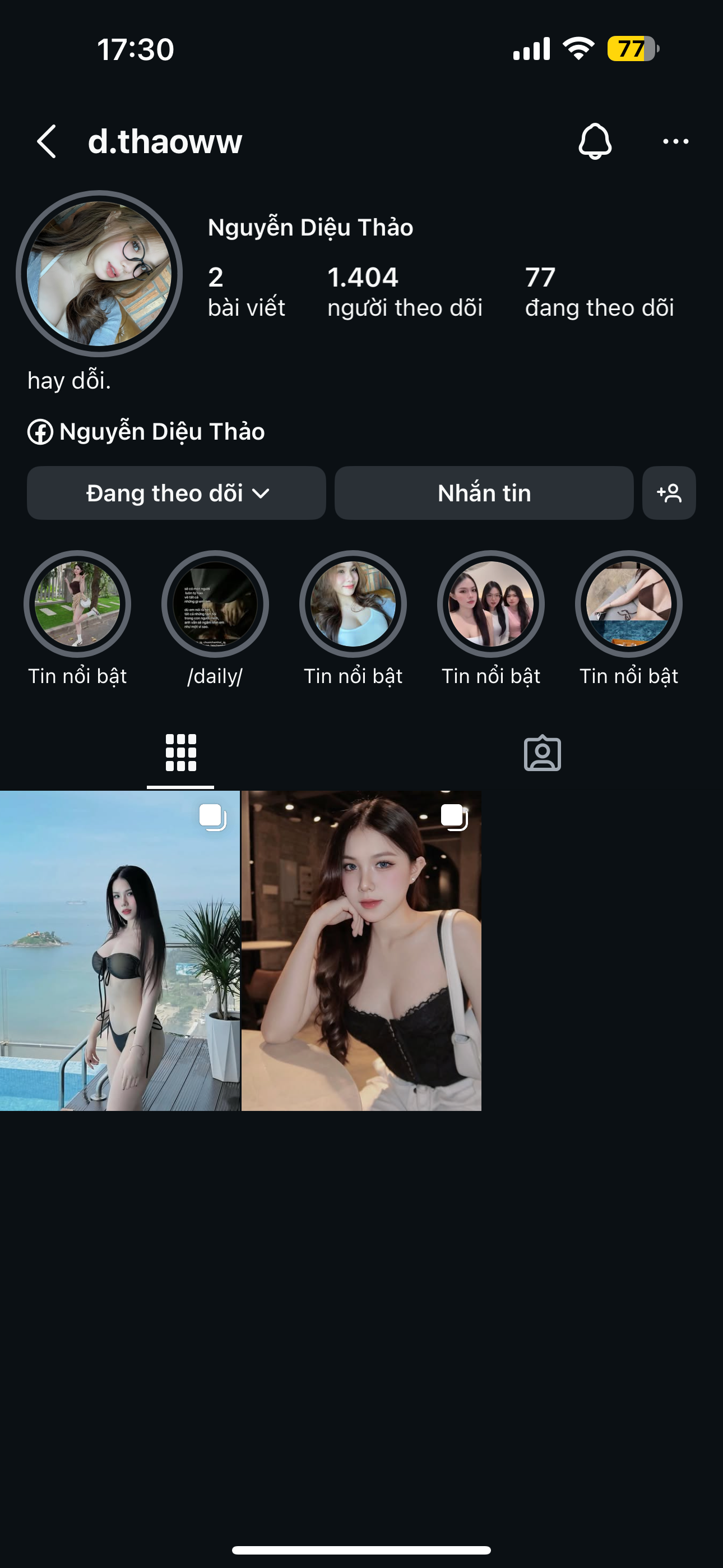723x1568 pixels.
Task: Open the 1.404 người theo dõi list
Action: 405,292
